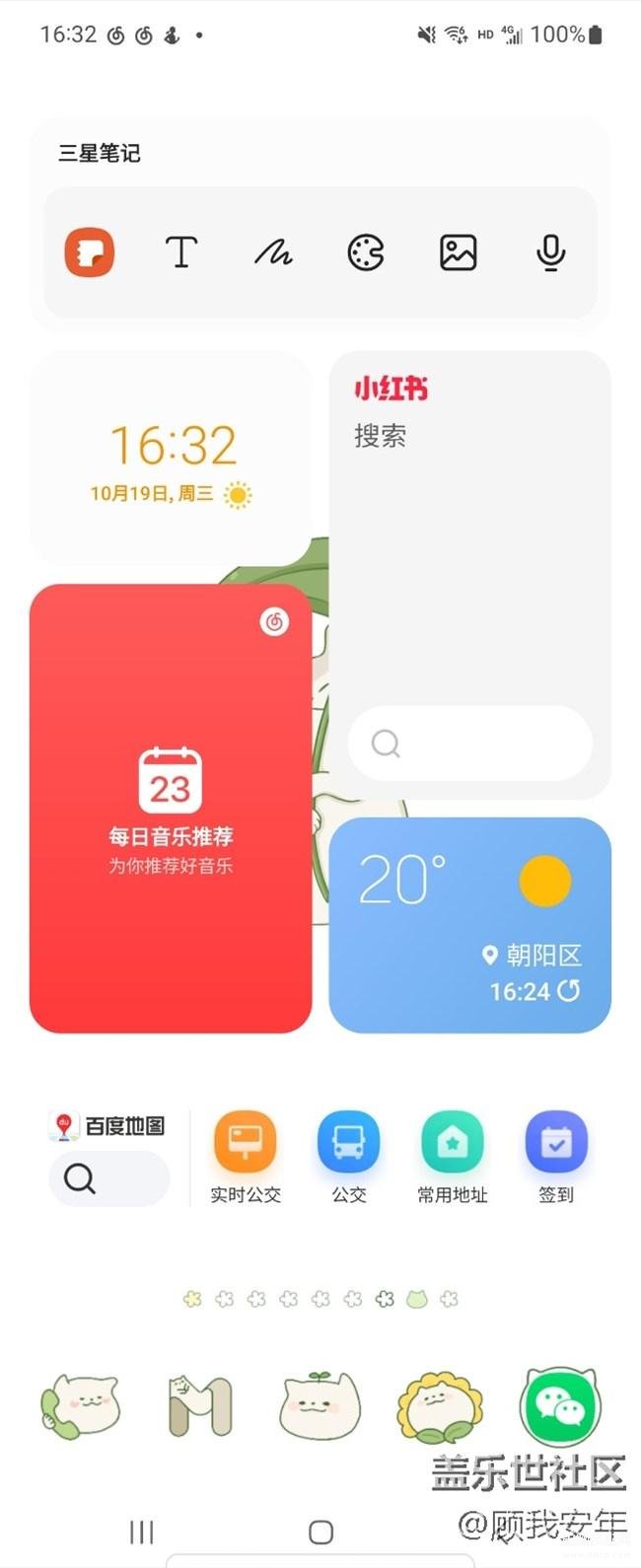Open WeChat from the dock
641x1568 pixels.
(x=560, y=1407)
